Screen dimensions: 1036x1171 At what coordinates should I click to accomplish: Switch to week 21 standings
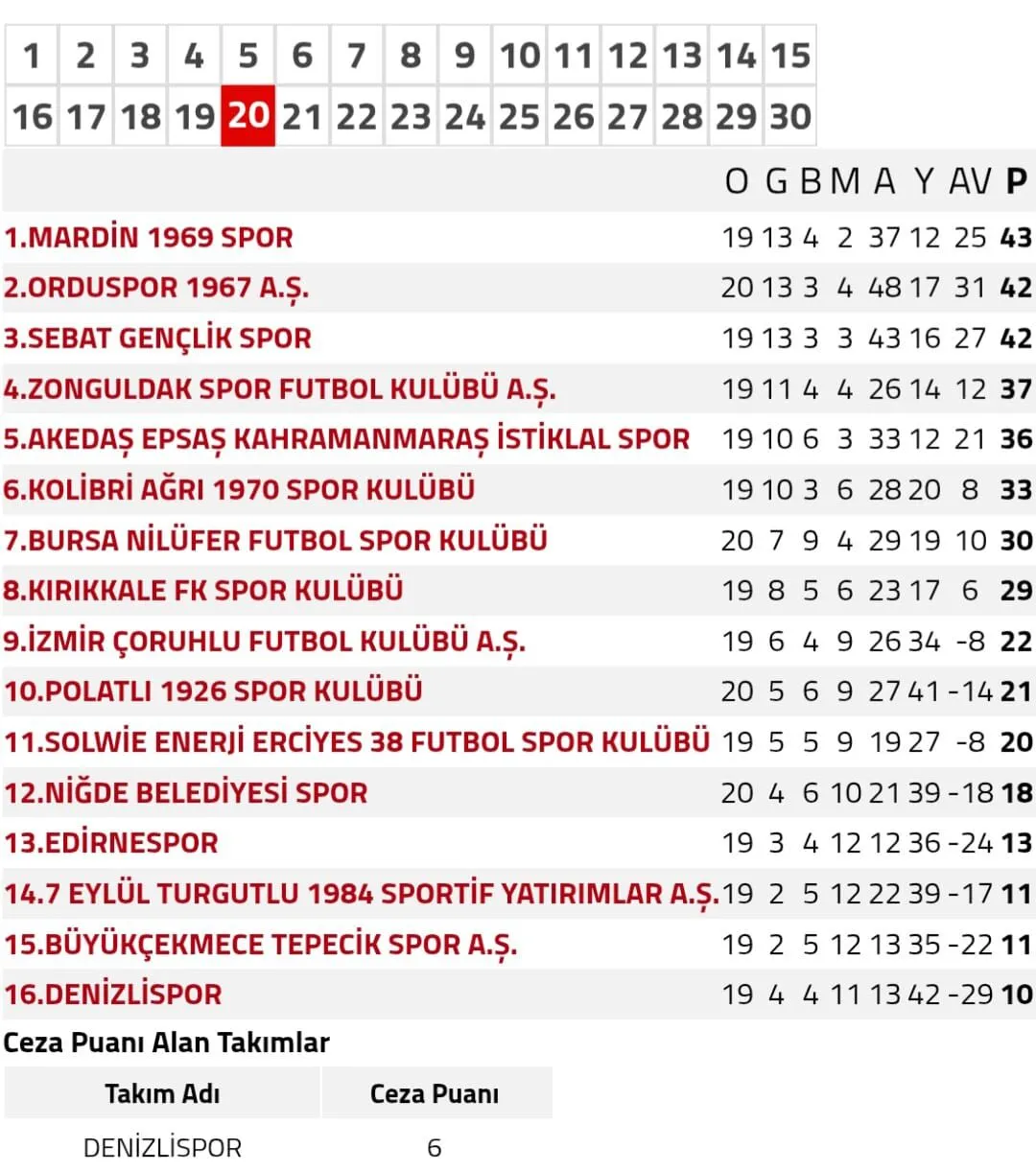[x=302, y=117]
